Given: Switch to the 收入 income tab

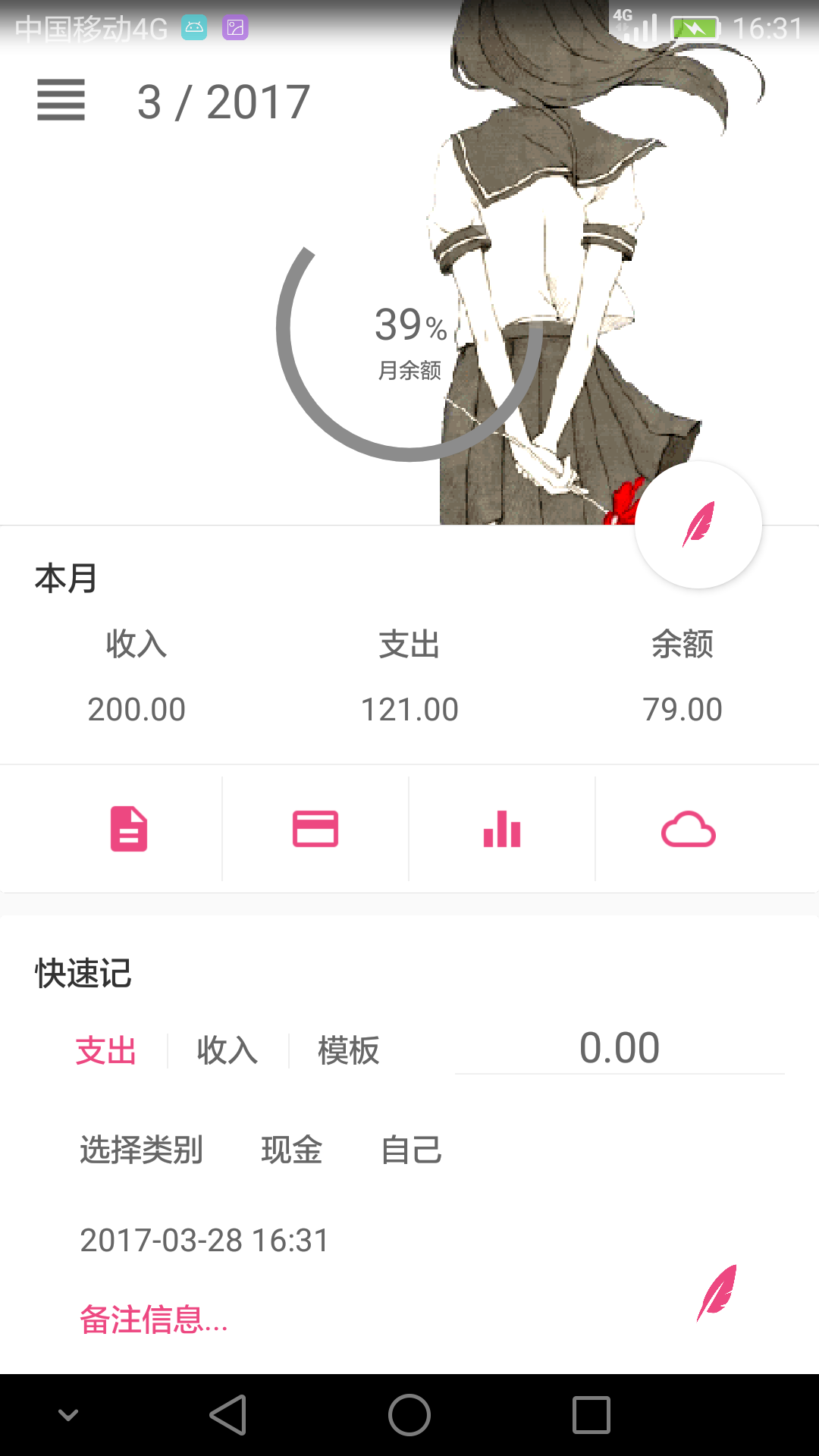Looking at the screenshot, I should coord(225,1050).
